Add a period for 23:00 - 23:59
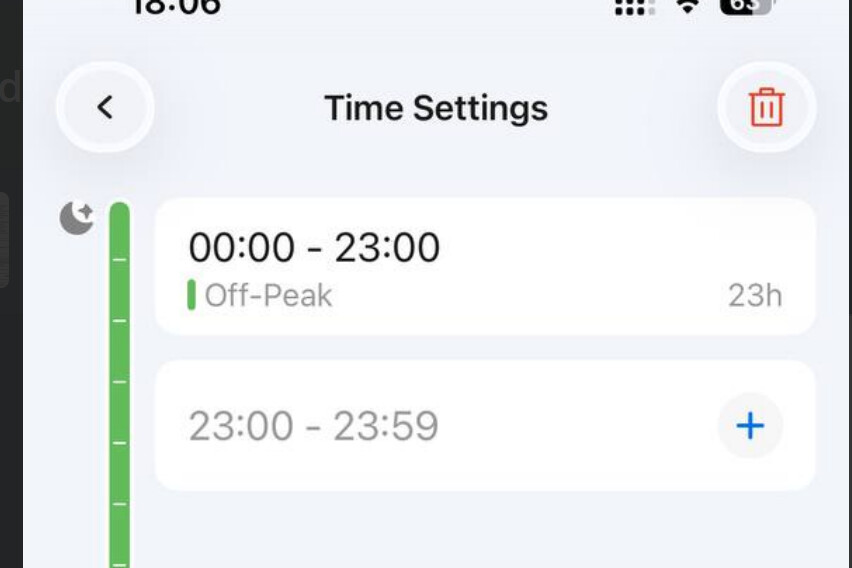This screenshot has height=568, width=852. pos(750,426)
